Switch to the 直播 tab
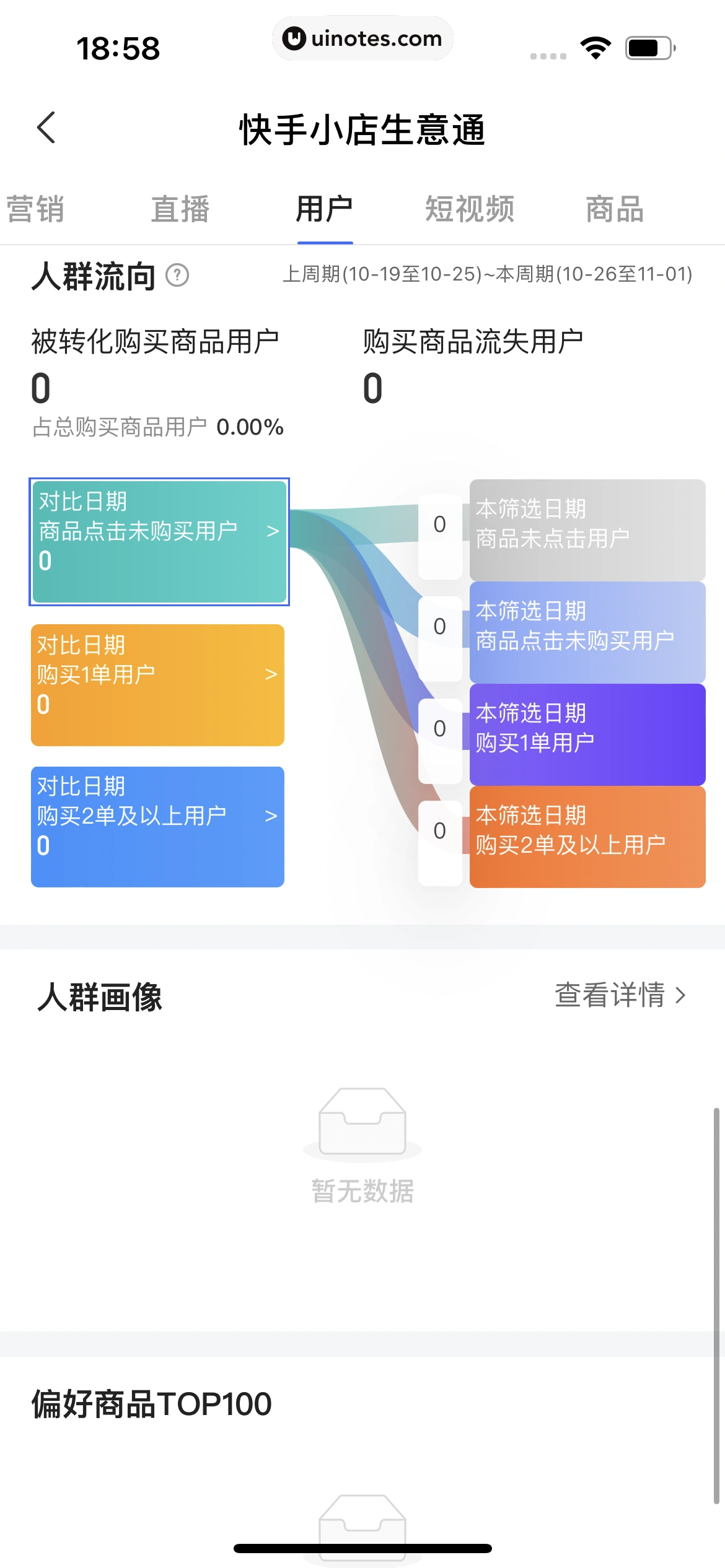This screenshot has width=725, height=1568. click(180, 209)
